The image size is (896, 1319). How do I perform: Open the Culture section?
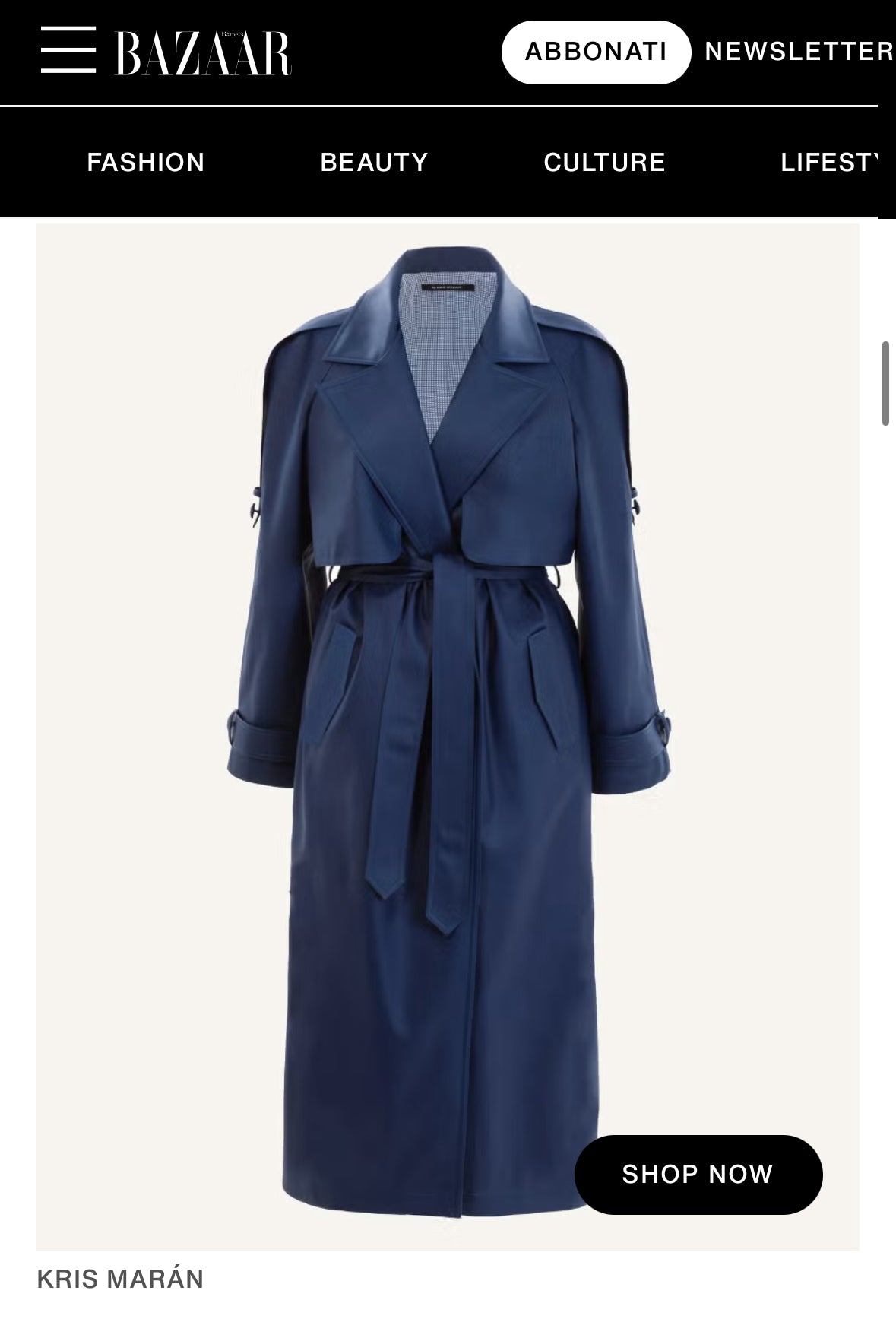(604, 162)
